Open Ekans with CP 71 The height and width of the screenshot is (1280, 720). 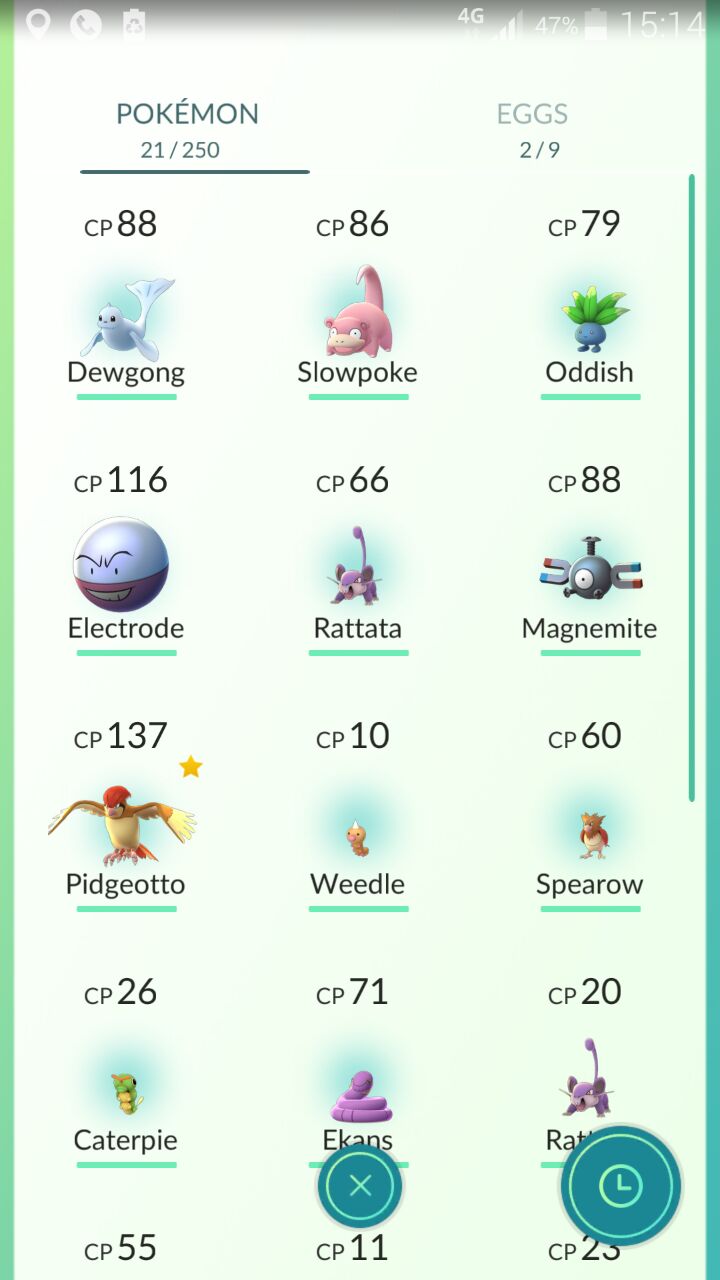(358, 1060)
